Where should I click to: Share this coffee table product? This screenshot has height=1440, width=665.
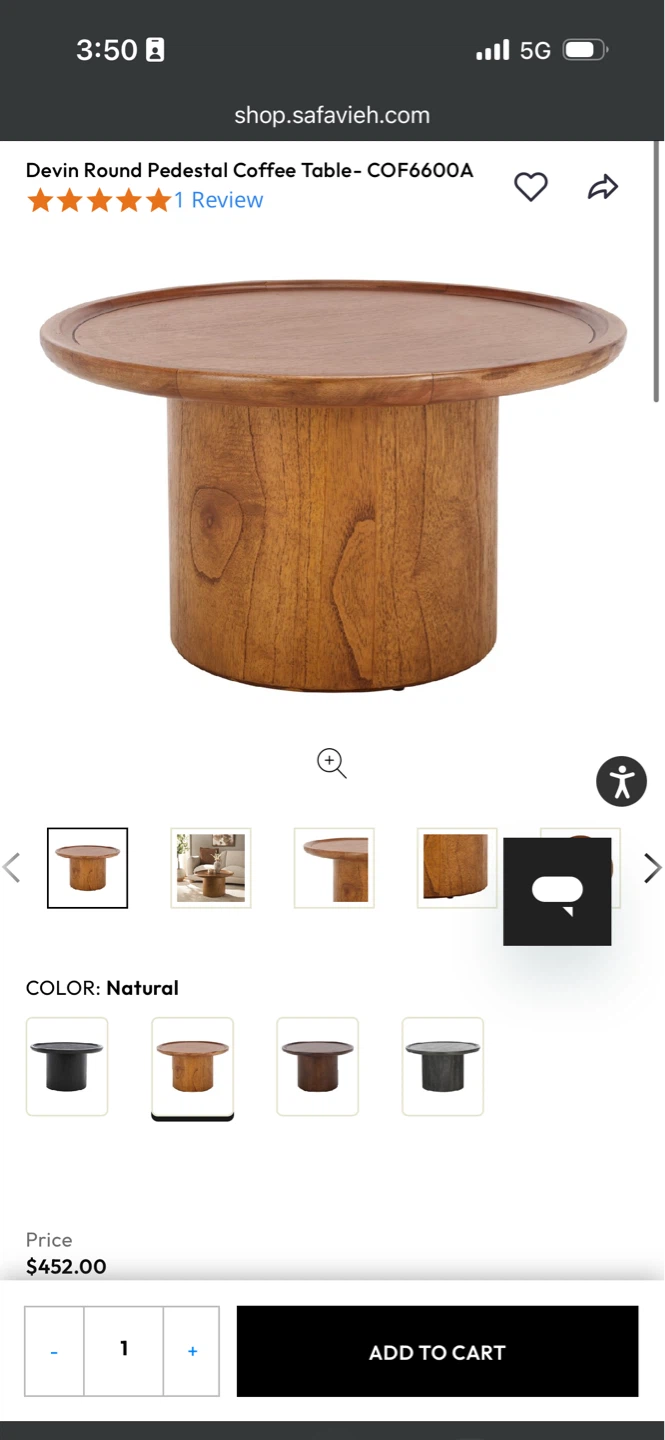(x=603, y=187)
